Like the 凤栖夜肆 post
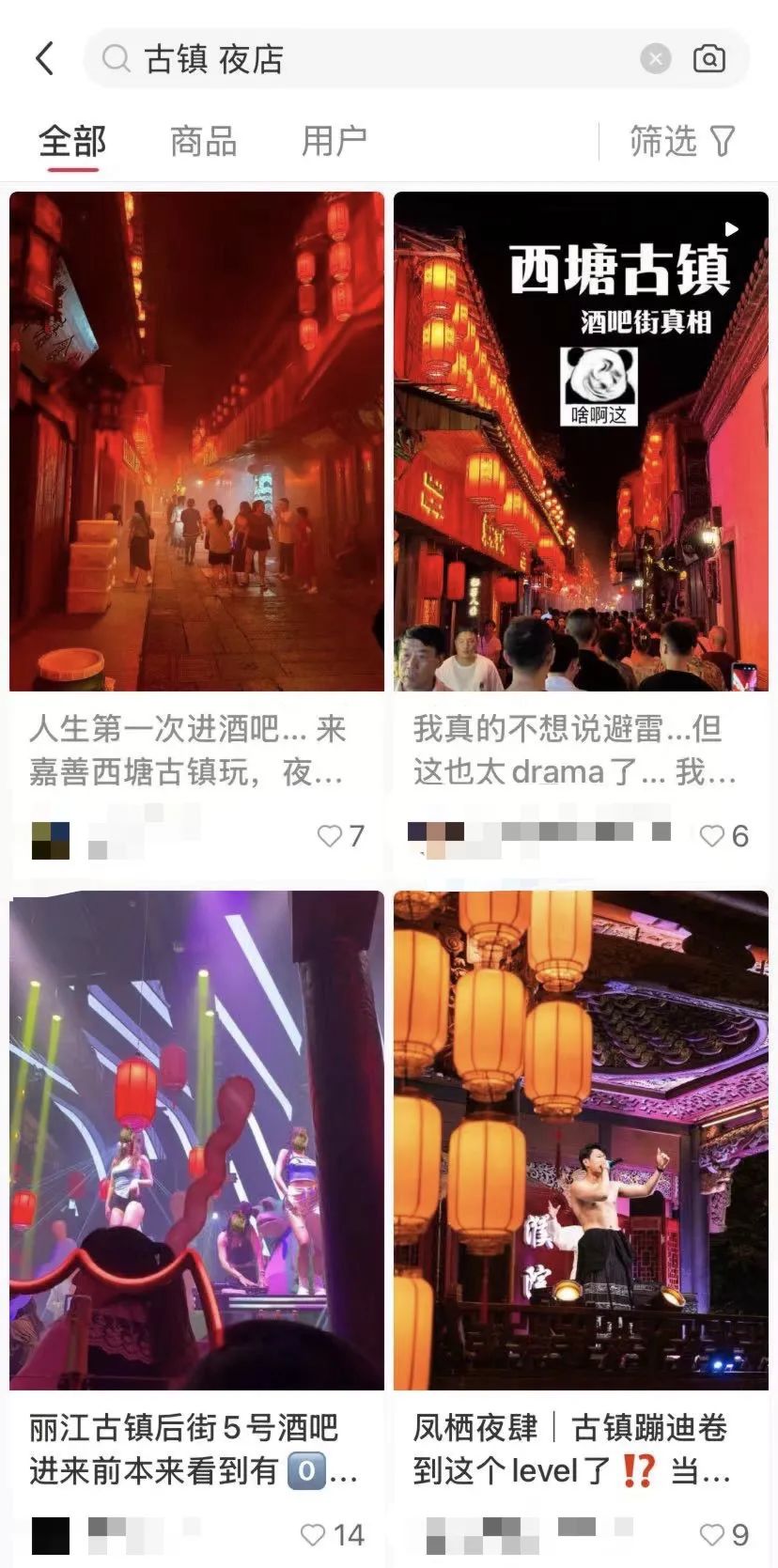 click(x=724, y=1534)
